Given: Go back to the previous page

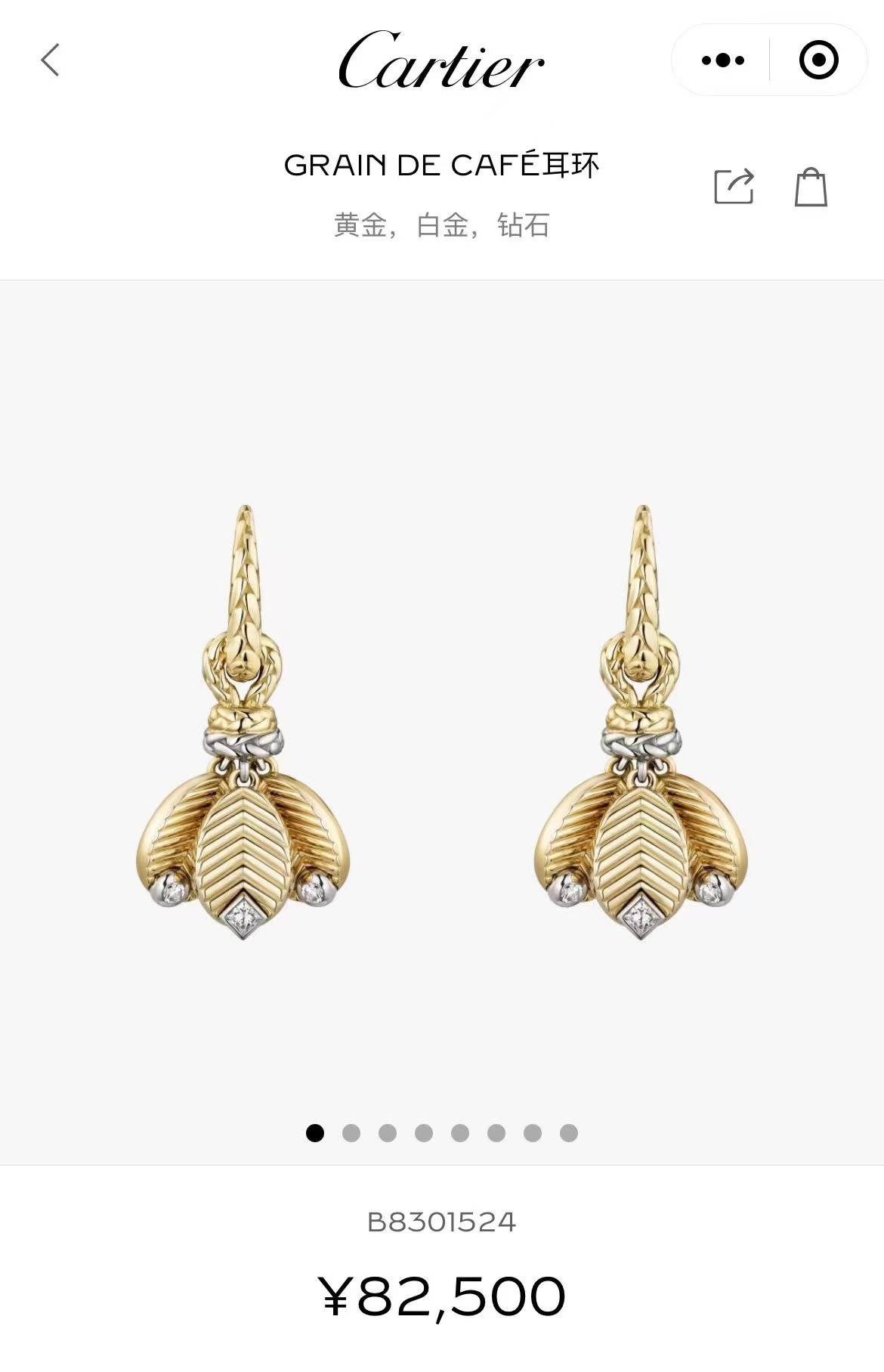Looking at the screenshot, I should click(x=50, y=60).
